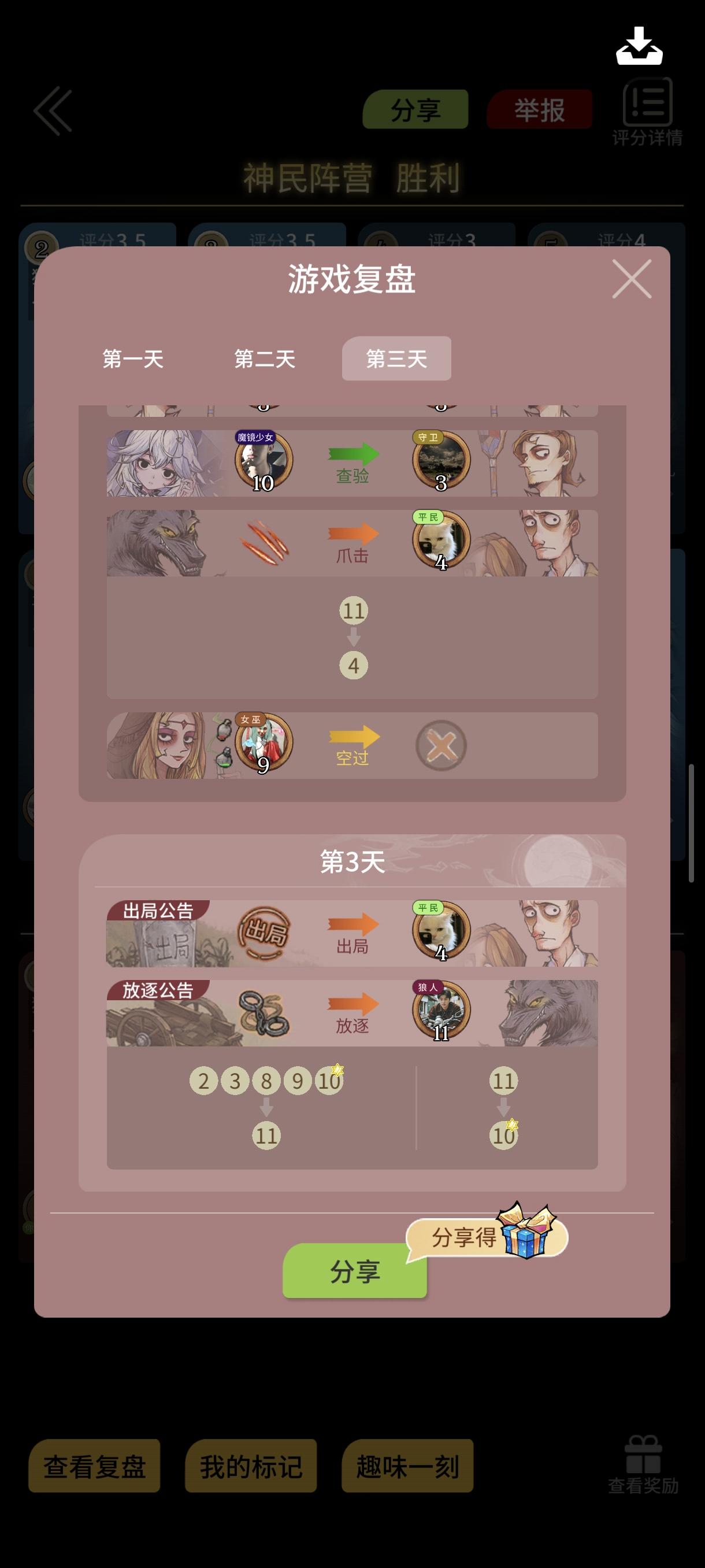Switch to the 第一天 tab
This screenshot has height=1568, width=705.
(131, 359)
